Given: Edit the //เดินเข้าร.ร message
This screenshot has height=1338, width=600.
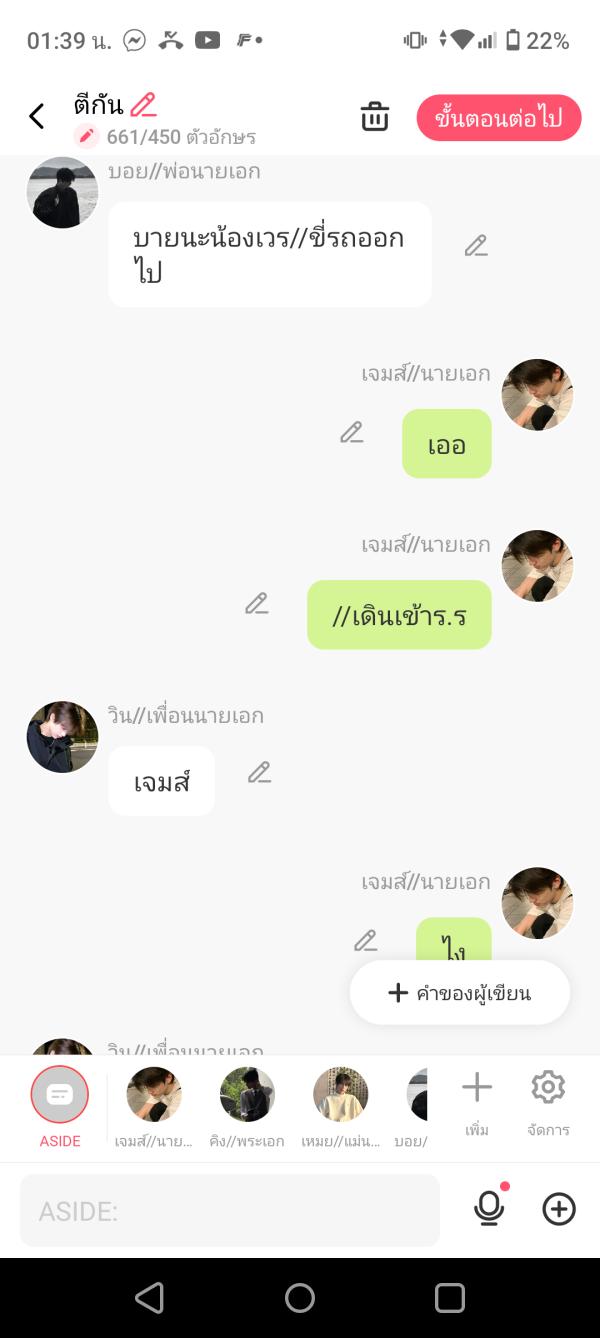Looking at the screenshot, I should coord(257,604).
